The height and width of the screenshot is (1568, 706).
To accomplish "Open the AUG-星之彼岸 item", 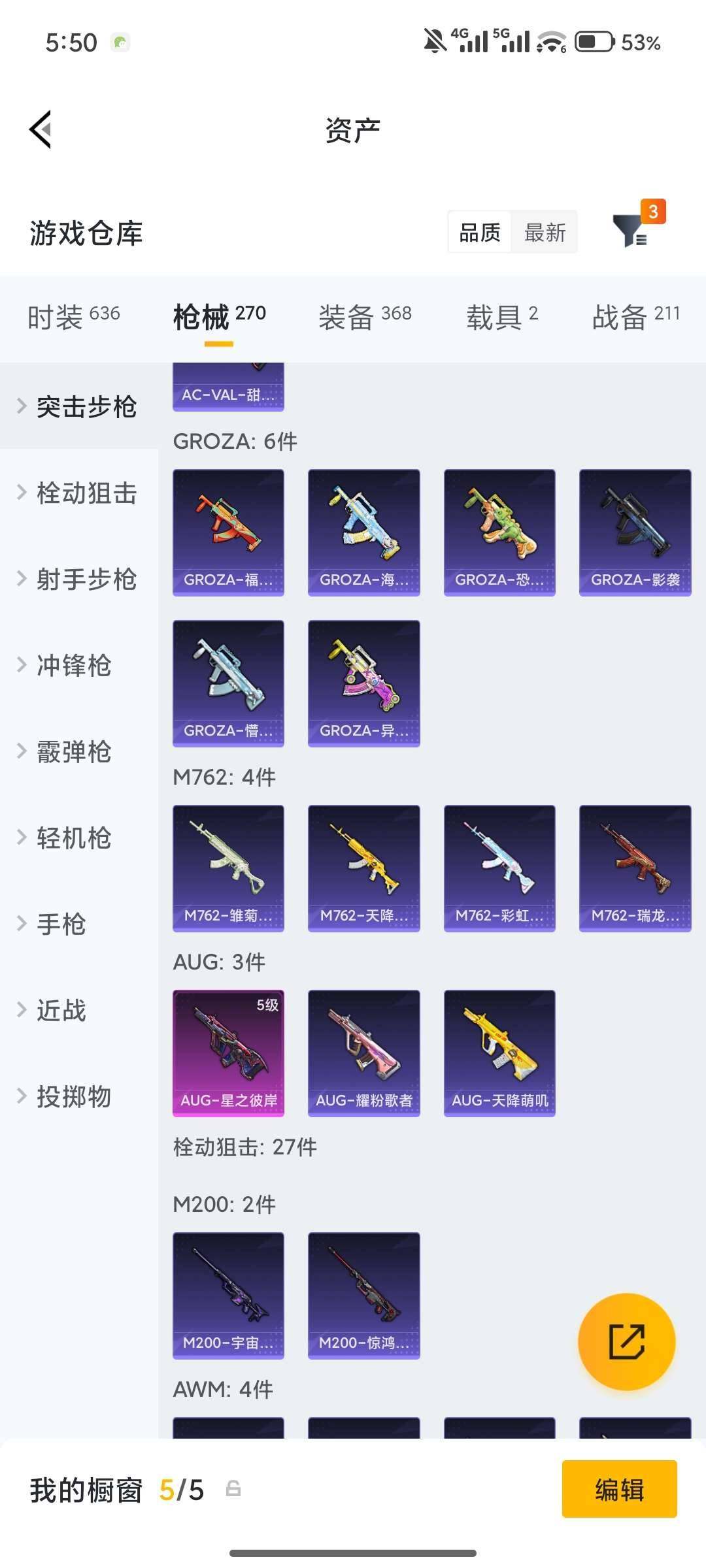I will pos(228,1053).
